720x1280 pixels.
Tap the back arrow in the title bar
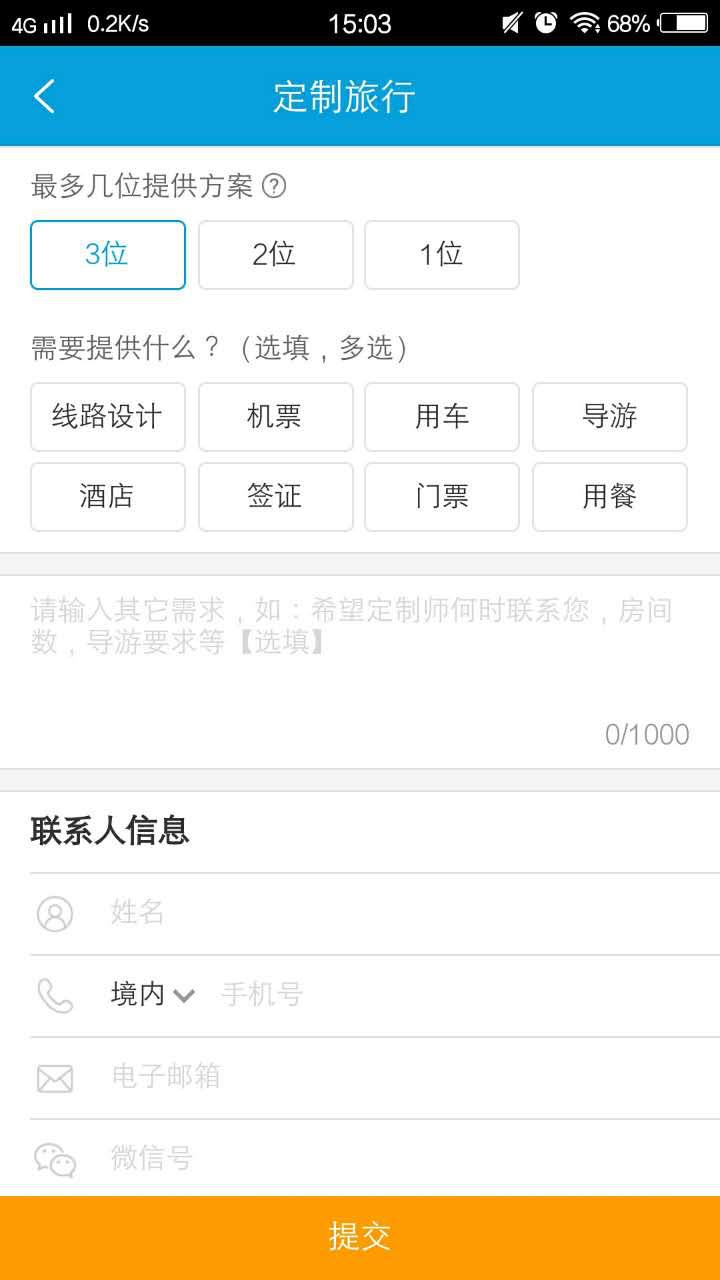coord(42,96)
